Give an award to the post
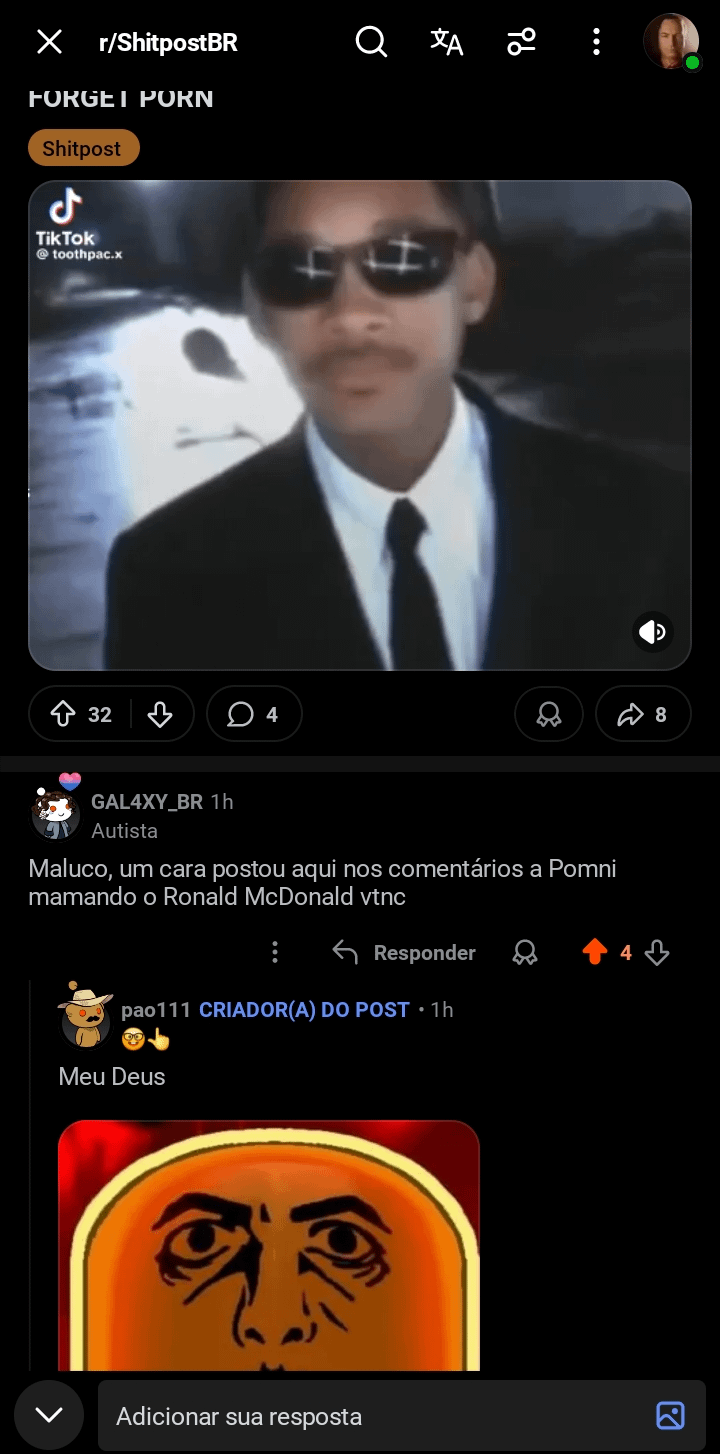Image resolution: width=720 pixels, height=1454 pixels. 548,714
